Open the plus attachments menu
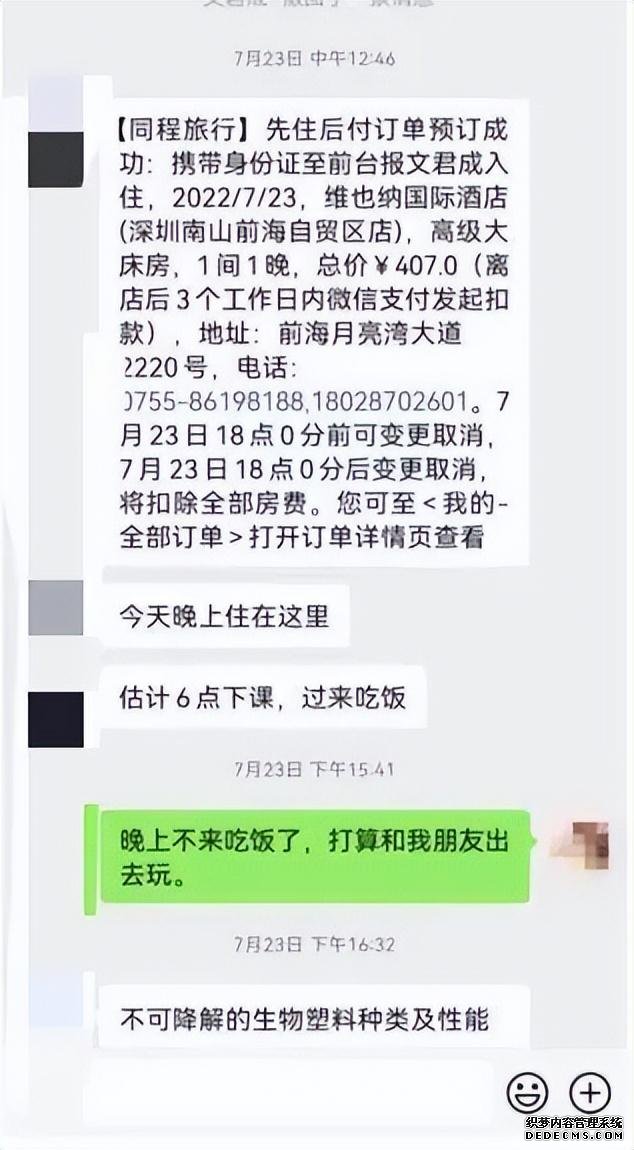Image resolution: width=634 pixels, height=1150 pixels. (590, 1092)
